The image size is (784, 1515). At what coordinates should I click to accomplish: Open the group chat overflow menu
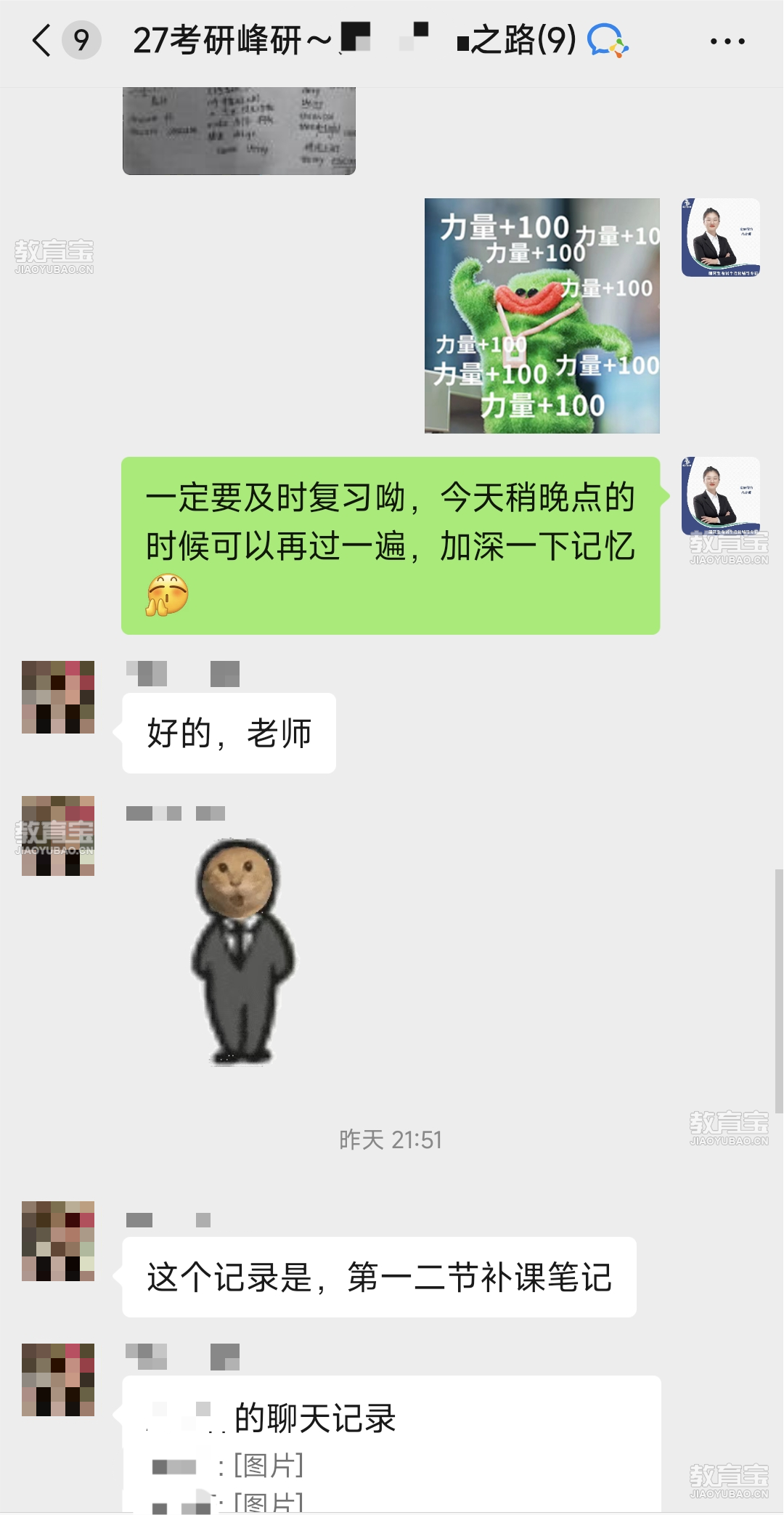coord(727,41)
